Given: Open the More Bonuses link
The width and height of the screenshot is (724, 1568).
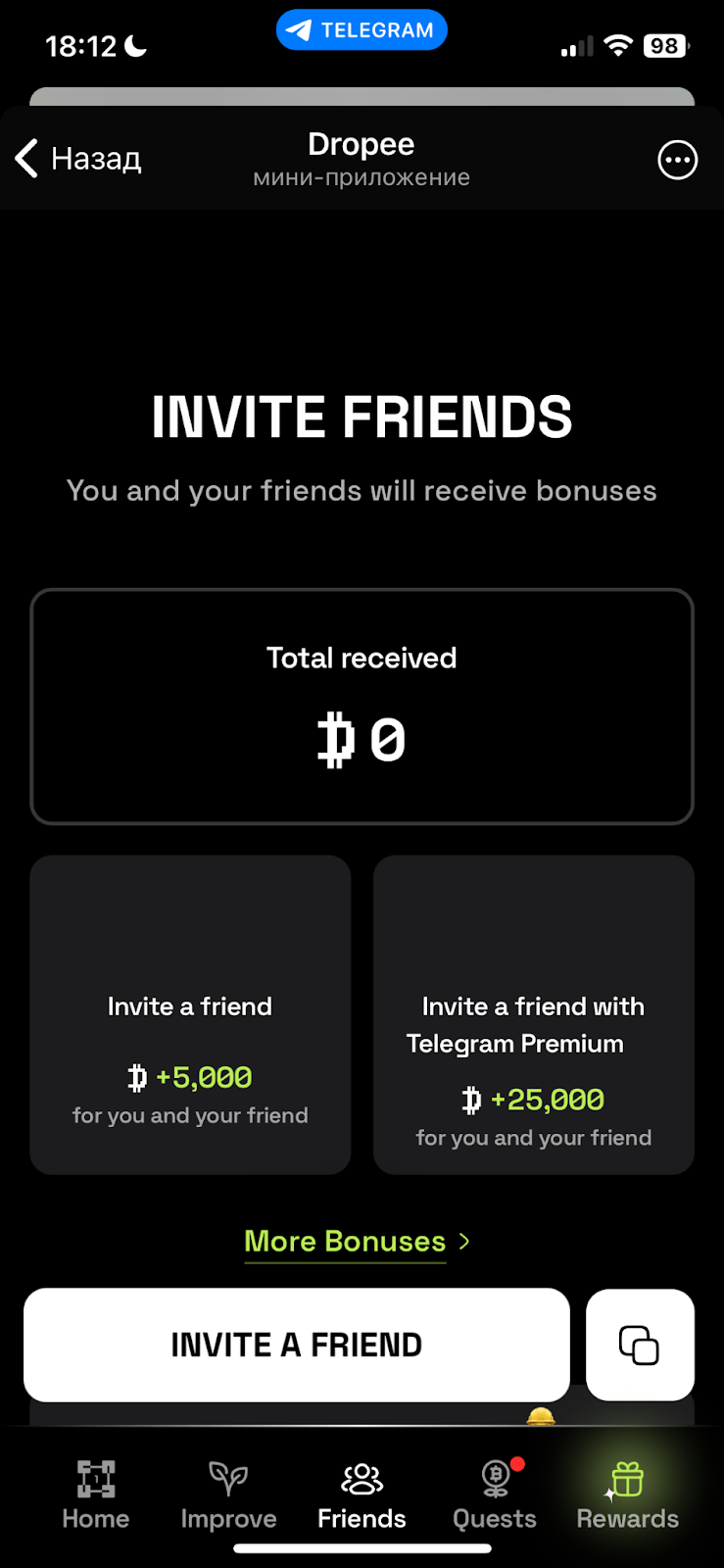Looking at the screenshot, I should click(x=357, y=1241).
